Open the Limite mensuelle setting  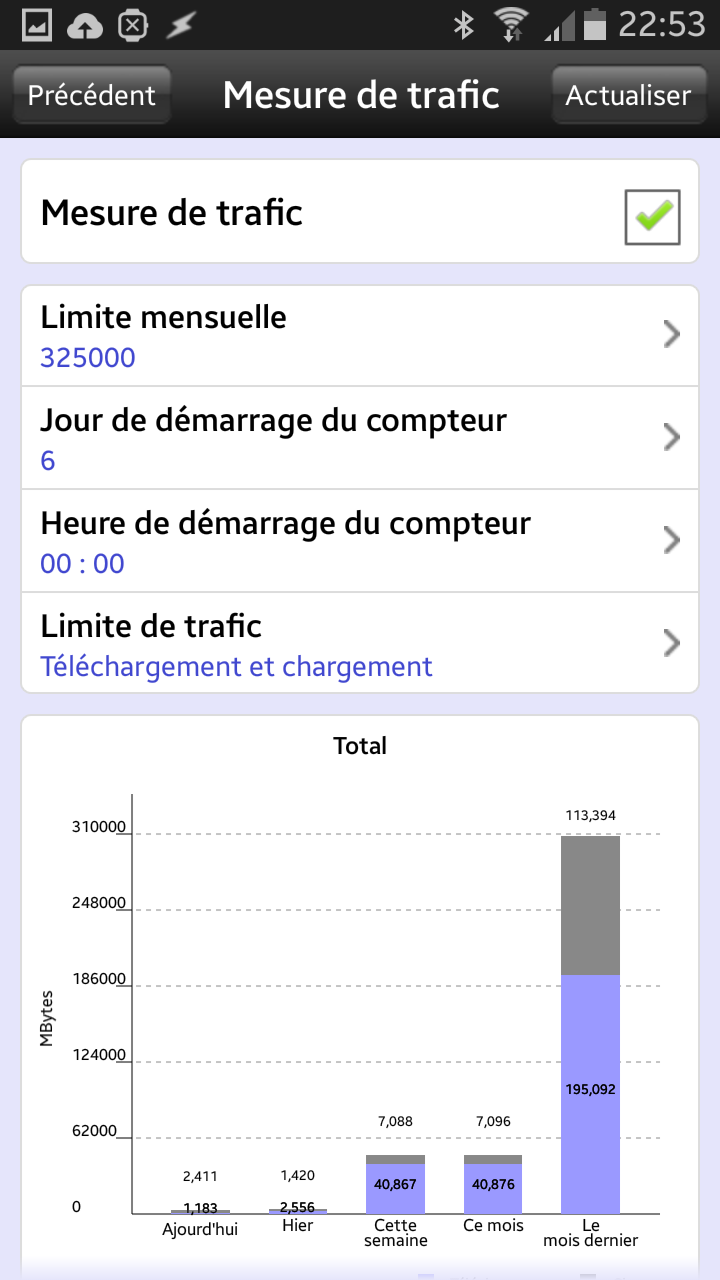pos(360,336)
